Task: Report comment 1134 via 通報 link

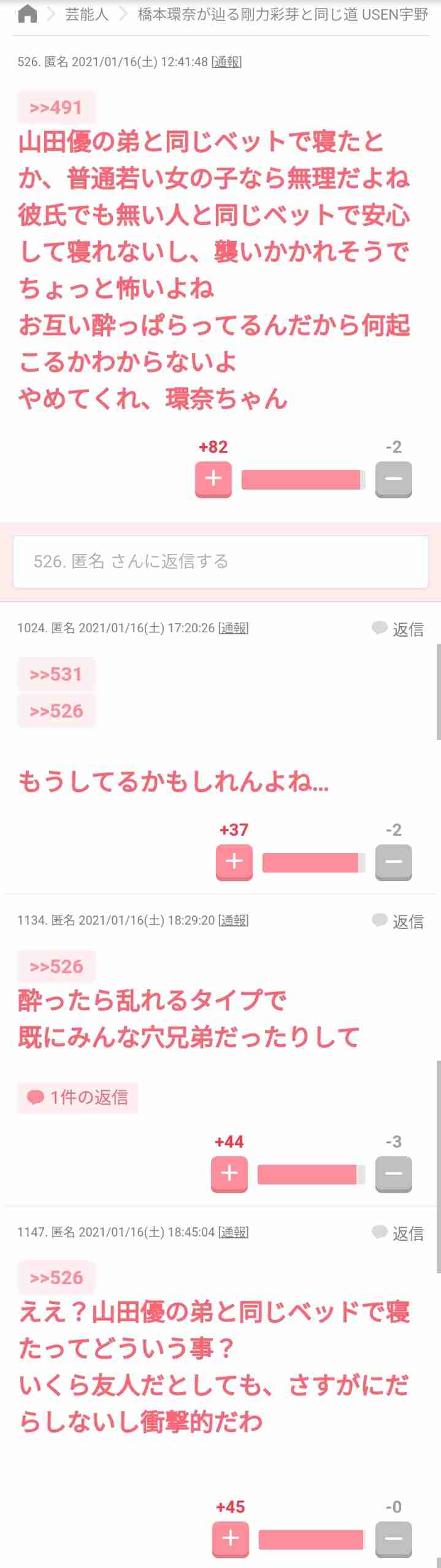Action: pos(233,920)
